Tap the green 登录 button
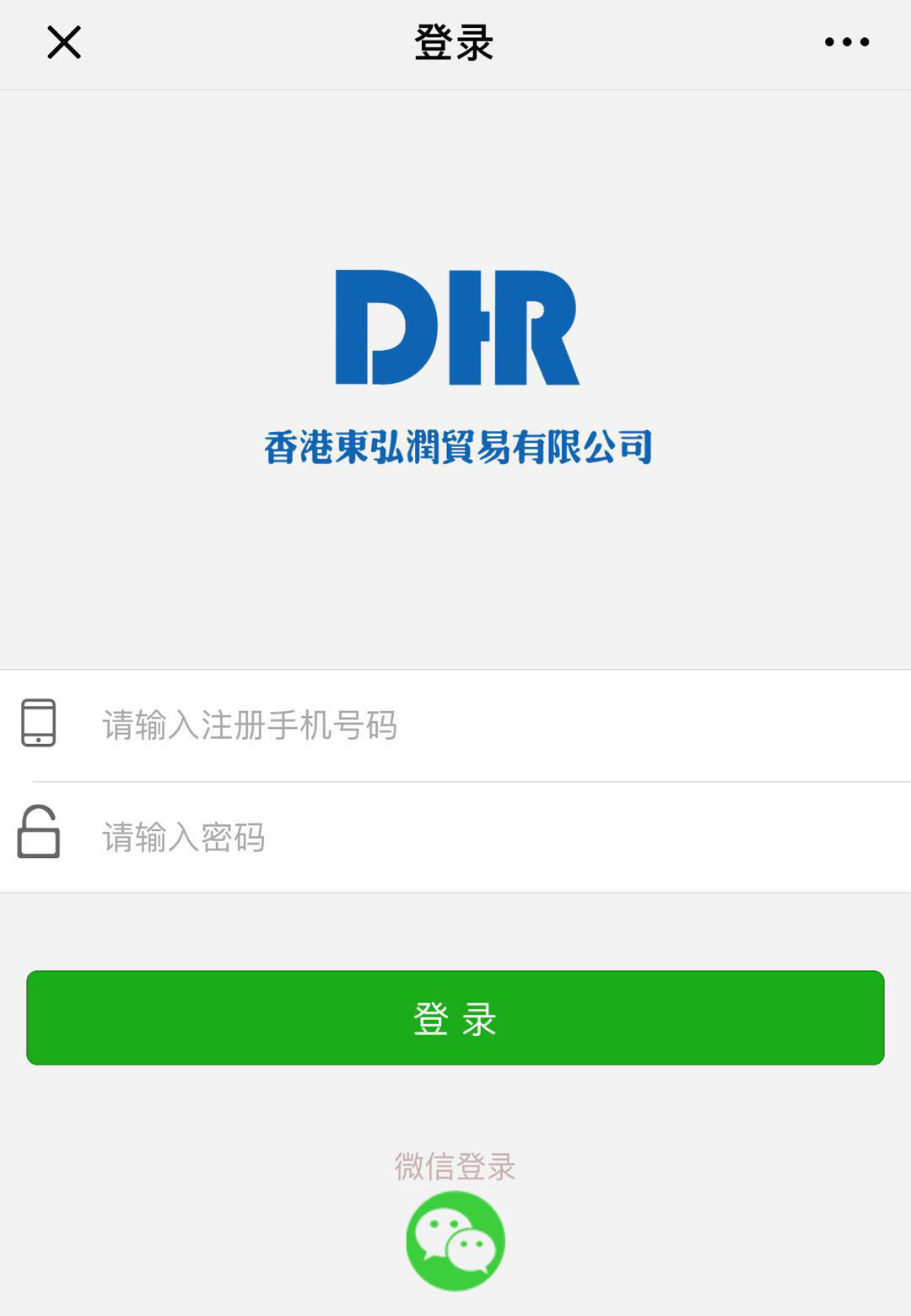This screenshot has width=911, height=1316. [x=455, y=1017]
